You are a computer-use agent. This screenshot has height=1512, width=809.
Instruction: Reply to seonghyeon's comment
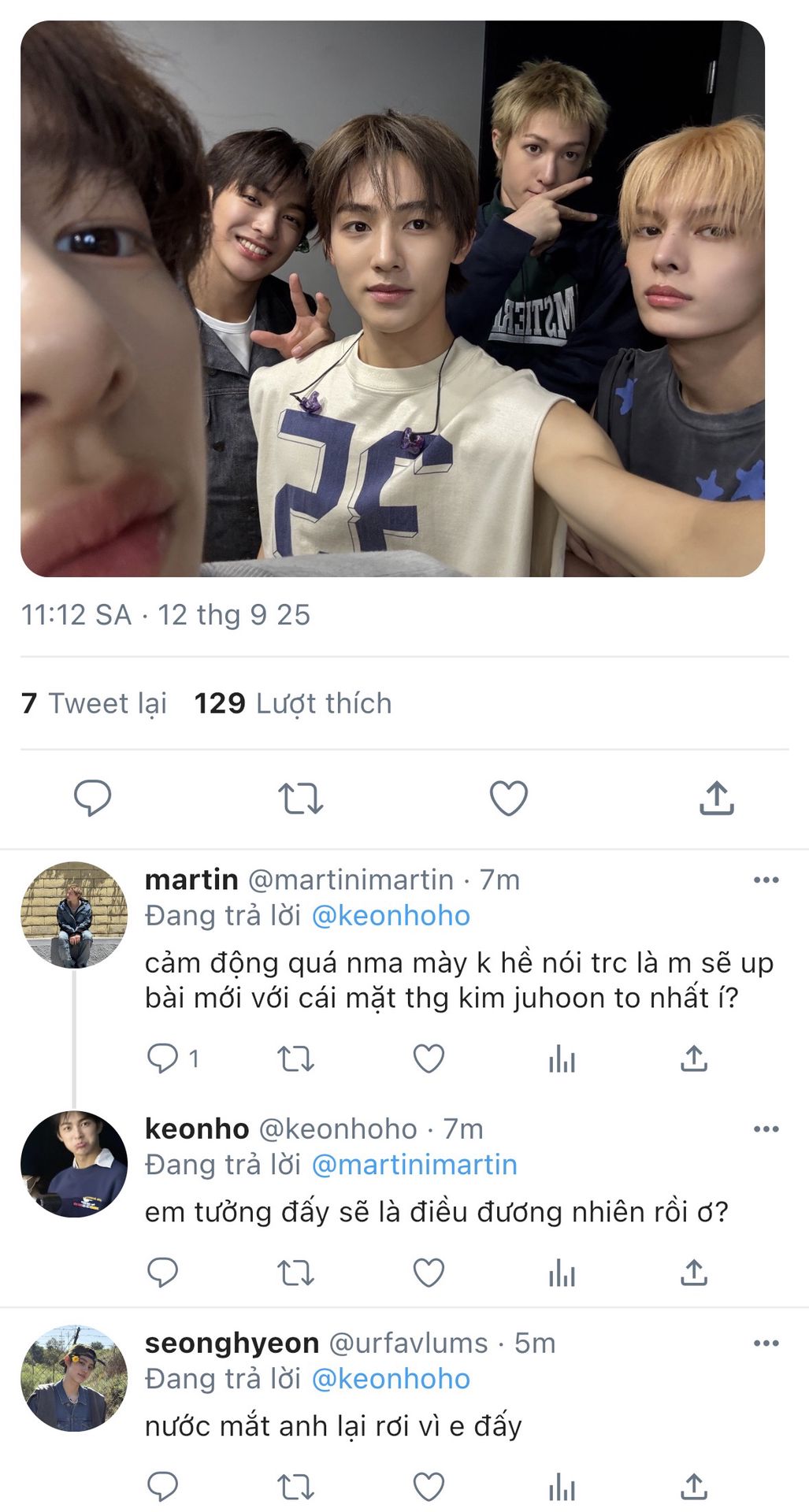click(x=163, y=1487)
